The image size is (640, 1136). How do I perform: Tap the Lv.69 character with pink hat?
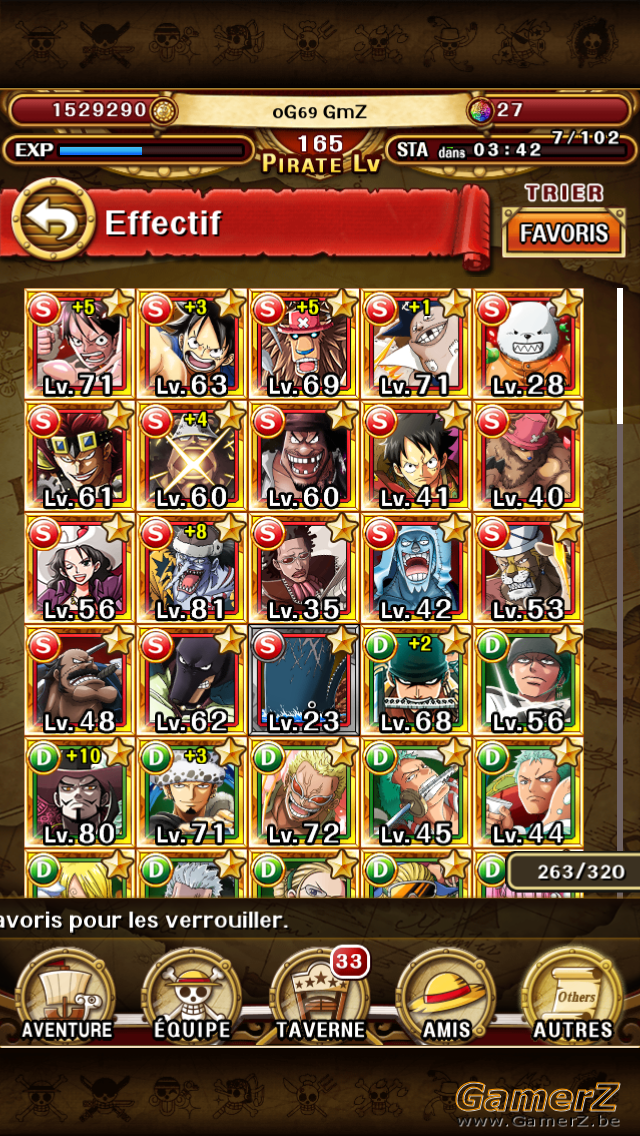[304, 344]
